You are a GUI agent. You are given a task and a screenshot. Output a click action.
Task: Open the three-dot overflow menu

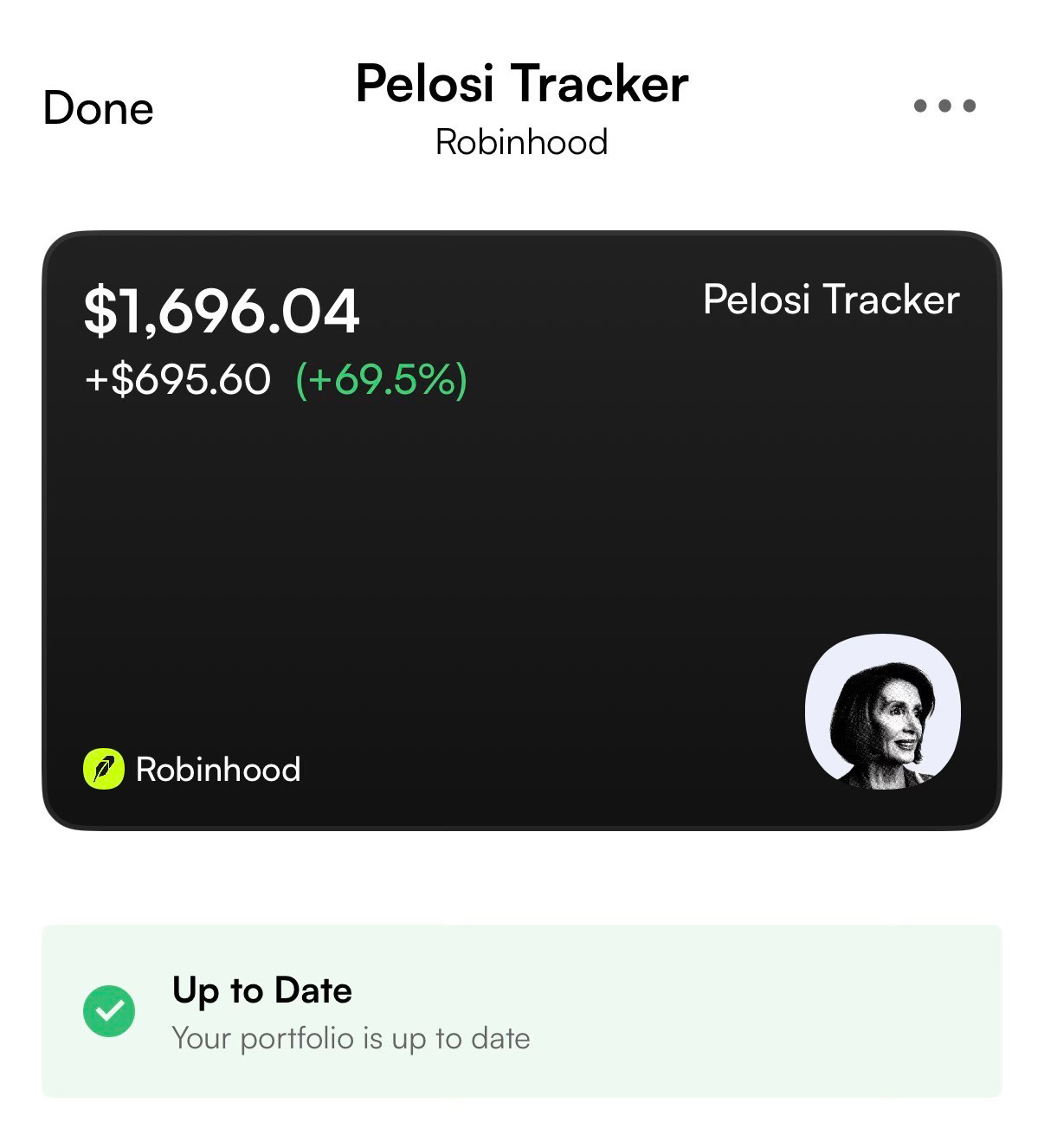coord(944,106)
